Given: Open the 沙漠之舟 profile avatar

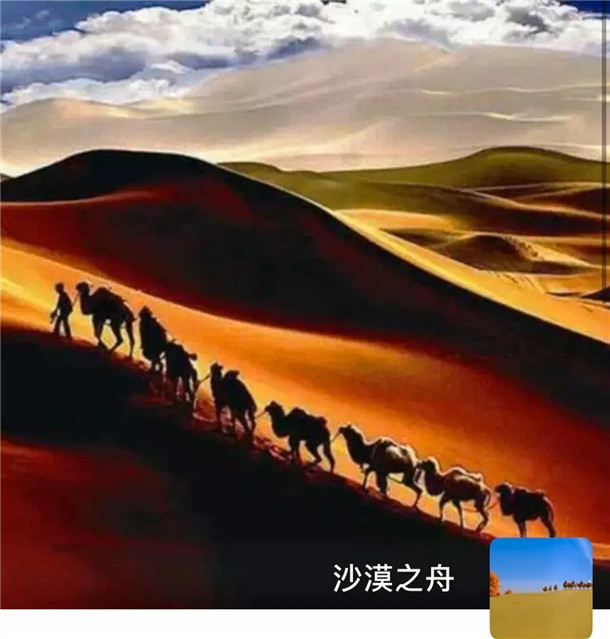Looking at the screenshot, I should click(540, 587).
